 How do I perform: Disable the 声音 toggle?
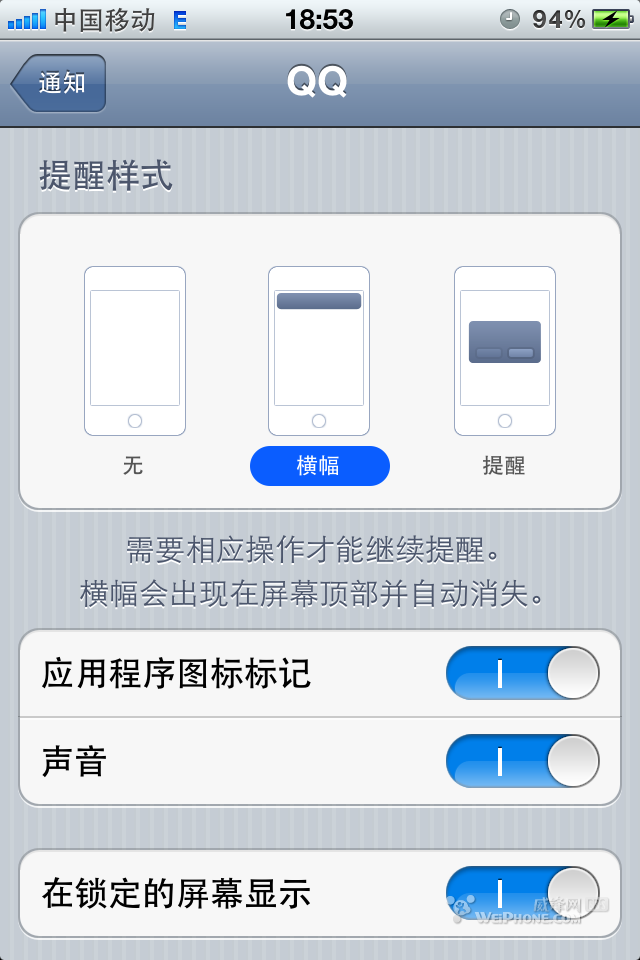(522, 761)
